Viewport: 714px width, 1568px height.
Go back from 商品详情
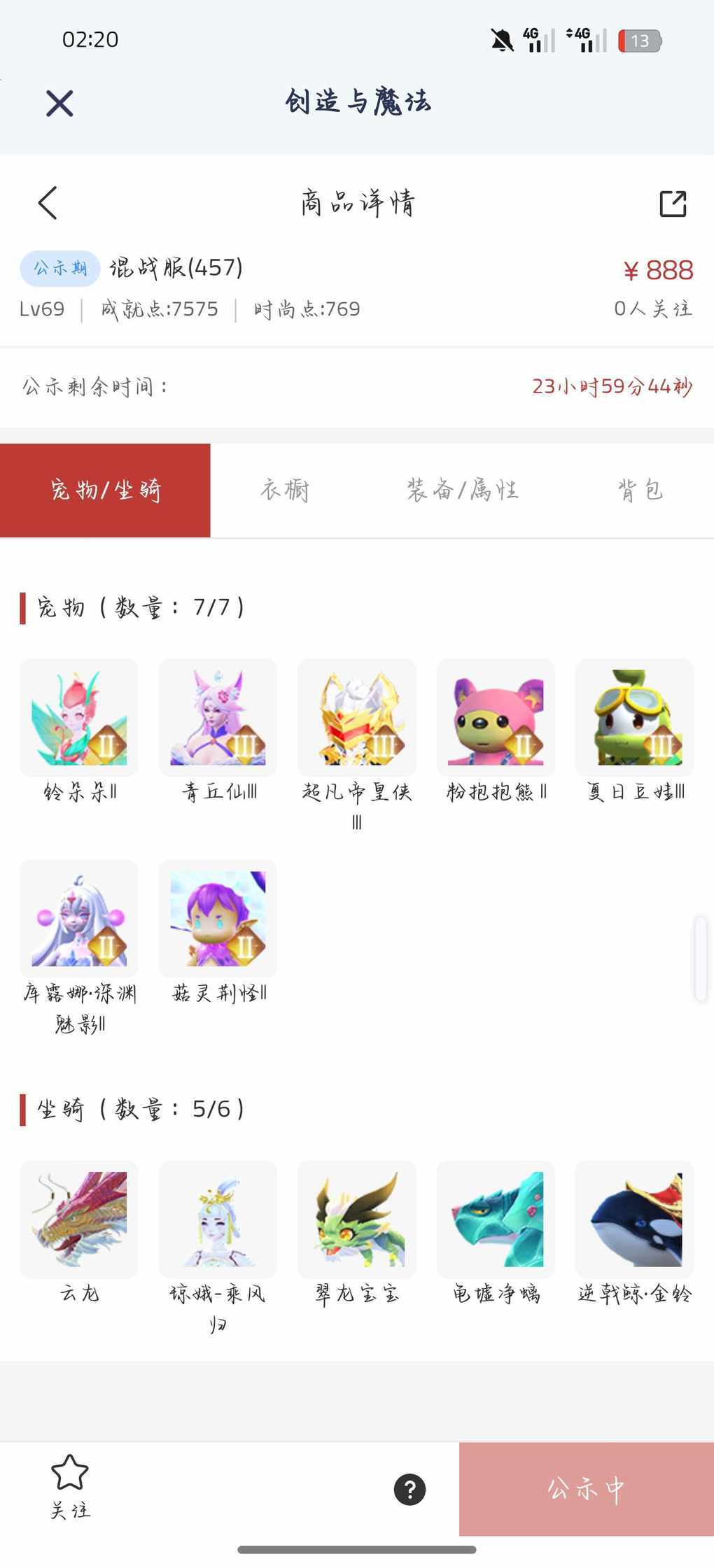point(48,204)
